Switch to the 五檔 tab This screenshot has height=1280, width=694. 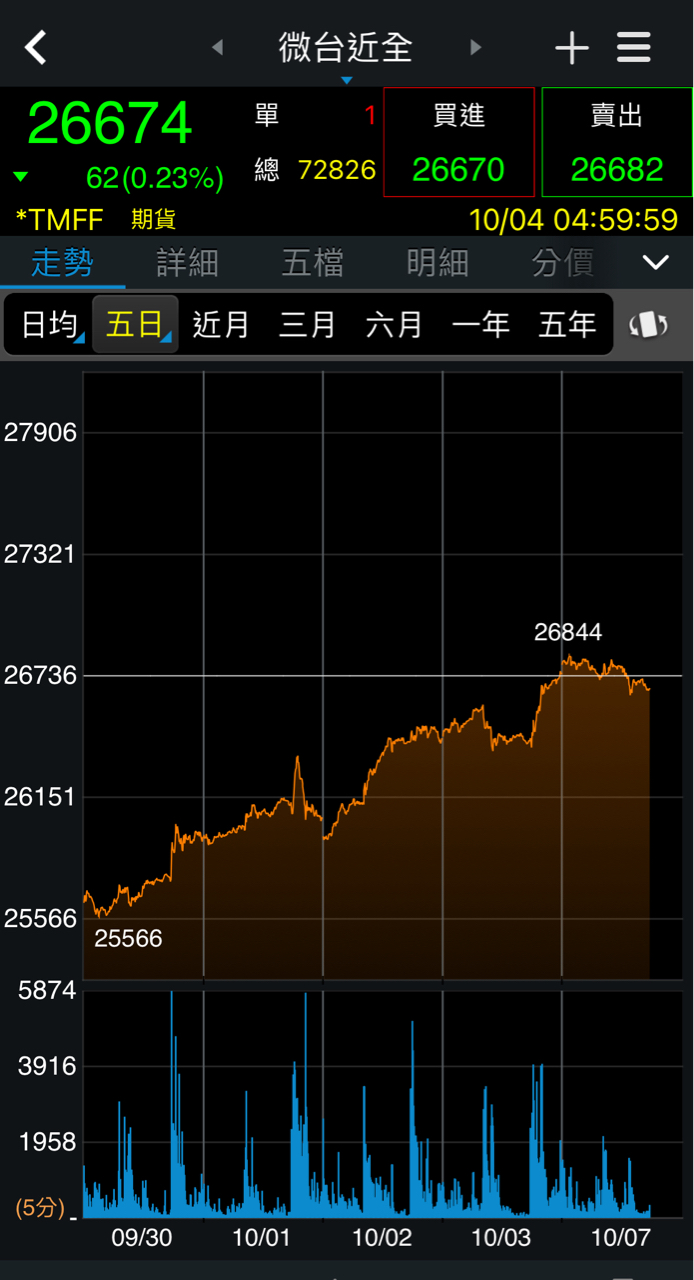coord(312,263)
